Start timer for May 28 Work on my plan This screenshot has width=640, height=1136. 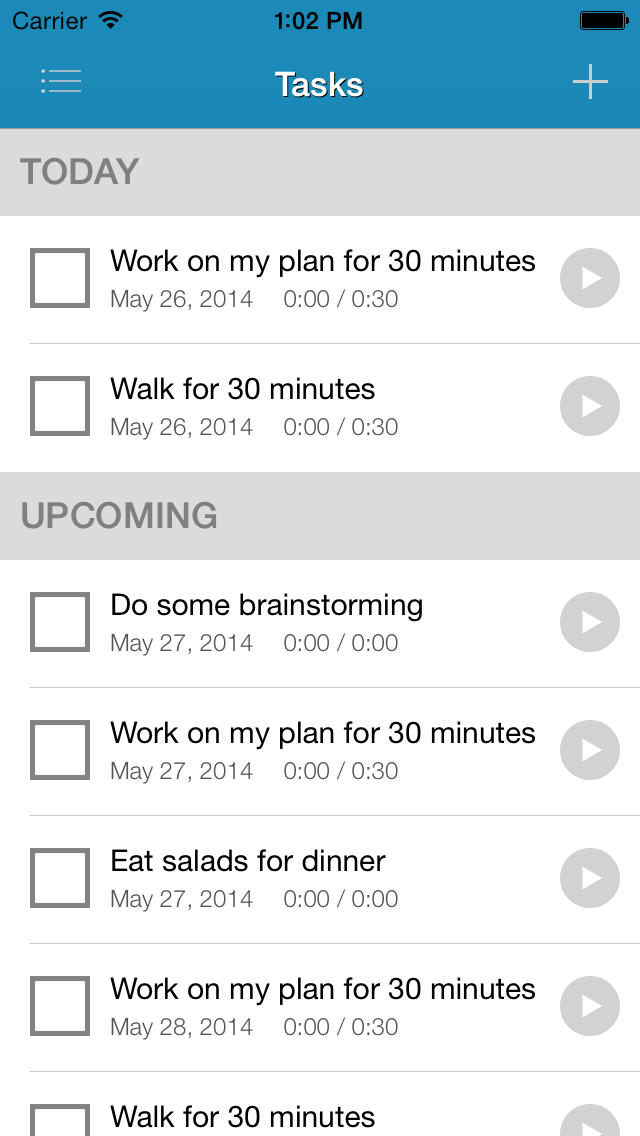tap(590, 1006)
